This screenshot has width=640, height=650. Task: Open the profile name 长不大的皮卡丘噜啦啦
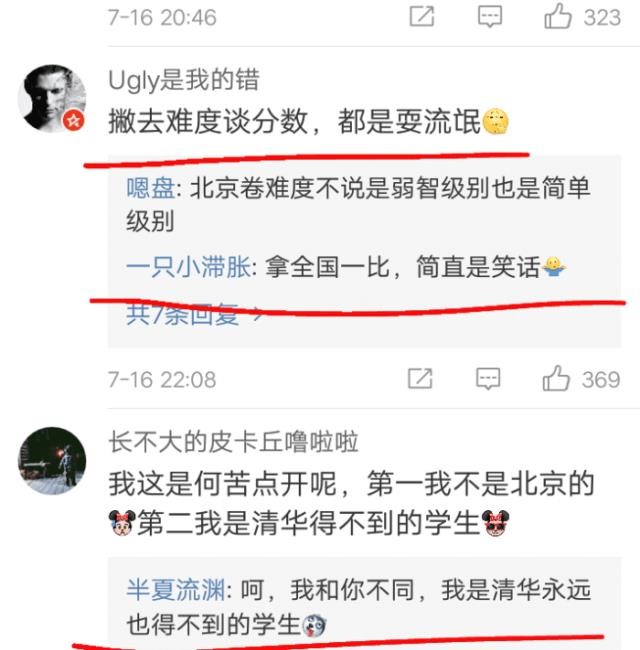235,441
